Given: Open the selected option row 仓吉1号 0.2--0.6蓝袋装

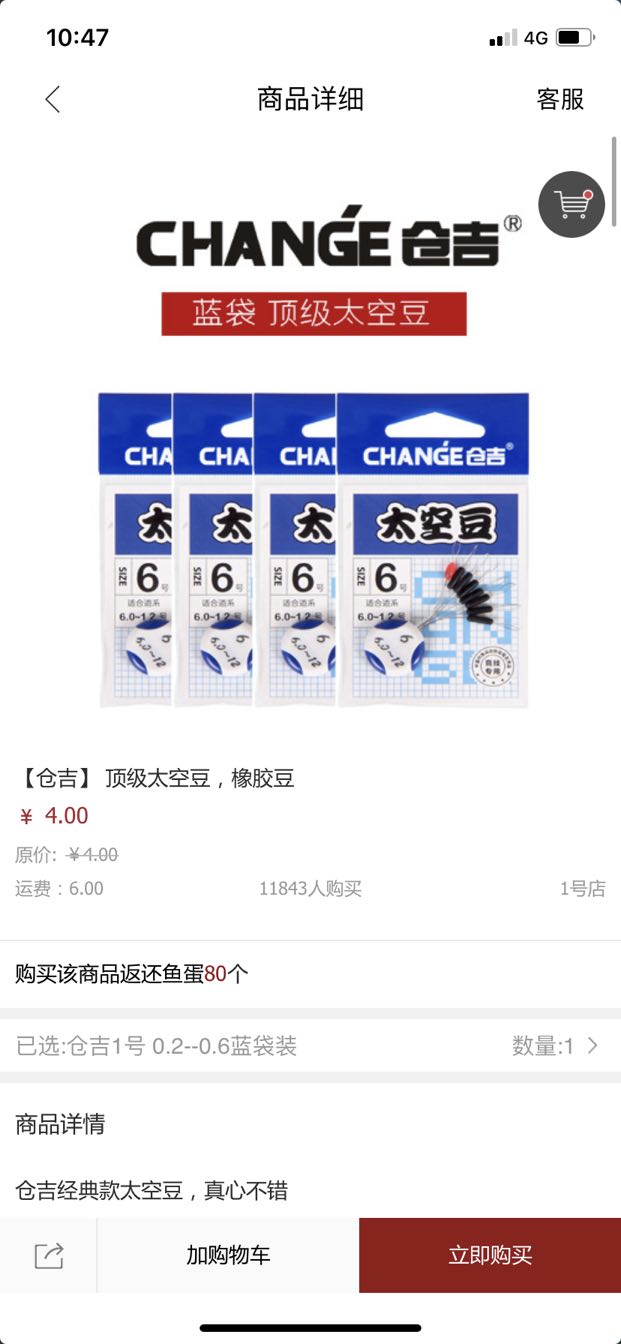Looking at the screenshot, I should (x=310, y=1046).
